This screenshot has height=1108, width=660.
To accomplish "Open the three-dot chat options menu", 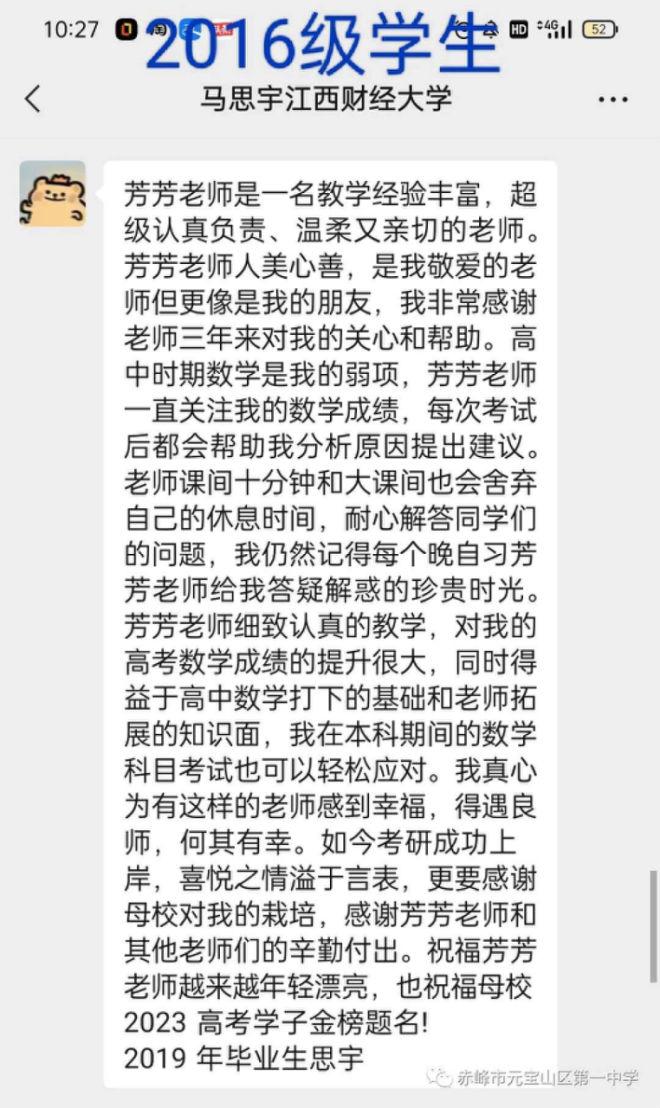I will [x=613, y=100].
